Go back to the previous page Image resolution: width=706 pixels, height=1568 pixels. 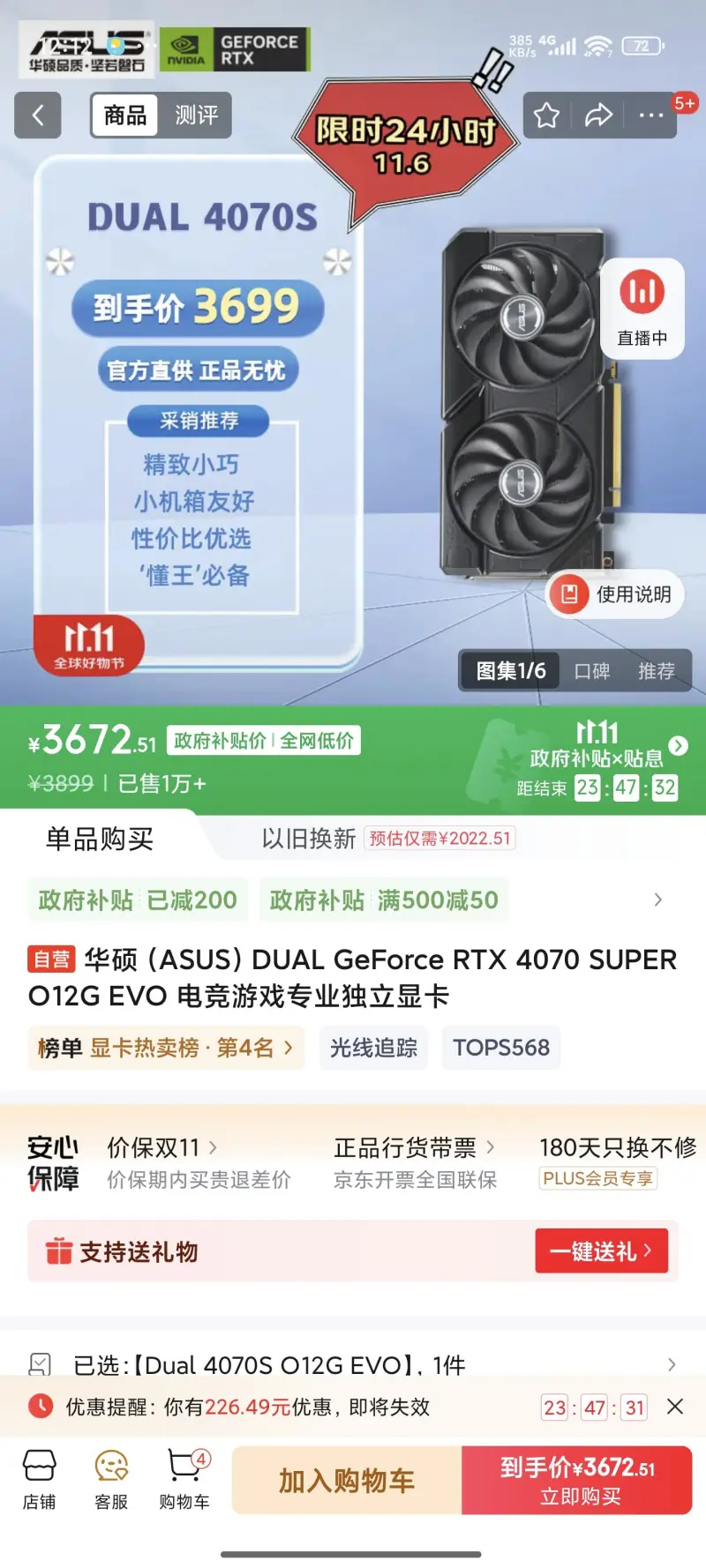pyautogui.click(x=38, y=116)
